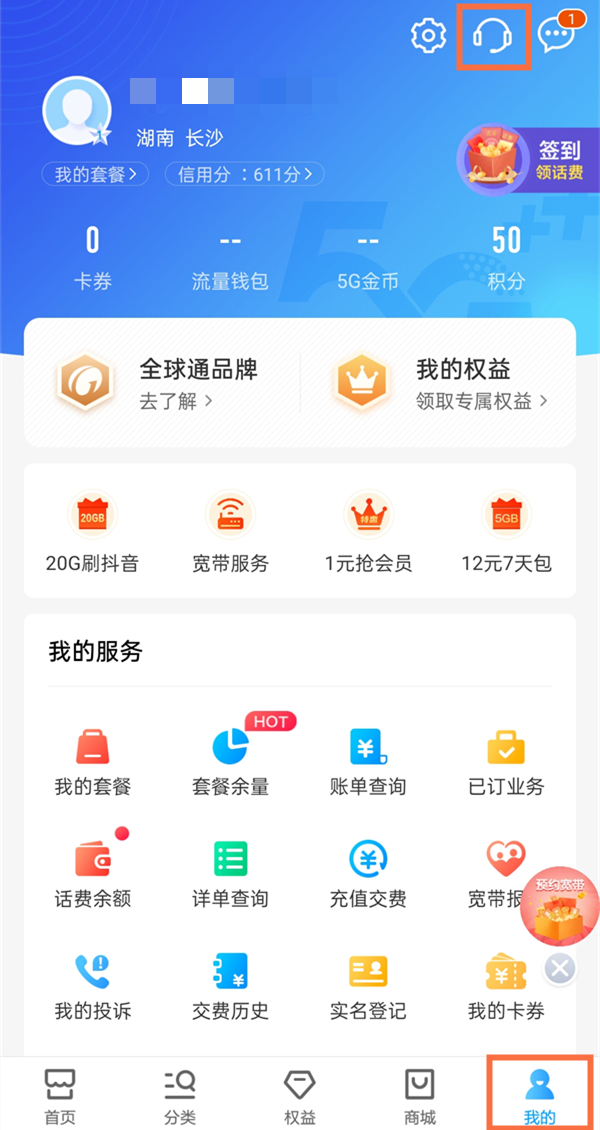Dismiss the floating 预约宽带 promo
Image resolution: width=600 pixels, height=1130 pixels.
pyautogui.click(x=561, y=968)
